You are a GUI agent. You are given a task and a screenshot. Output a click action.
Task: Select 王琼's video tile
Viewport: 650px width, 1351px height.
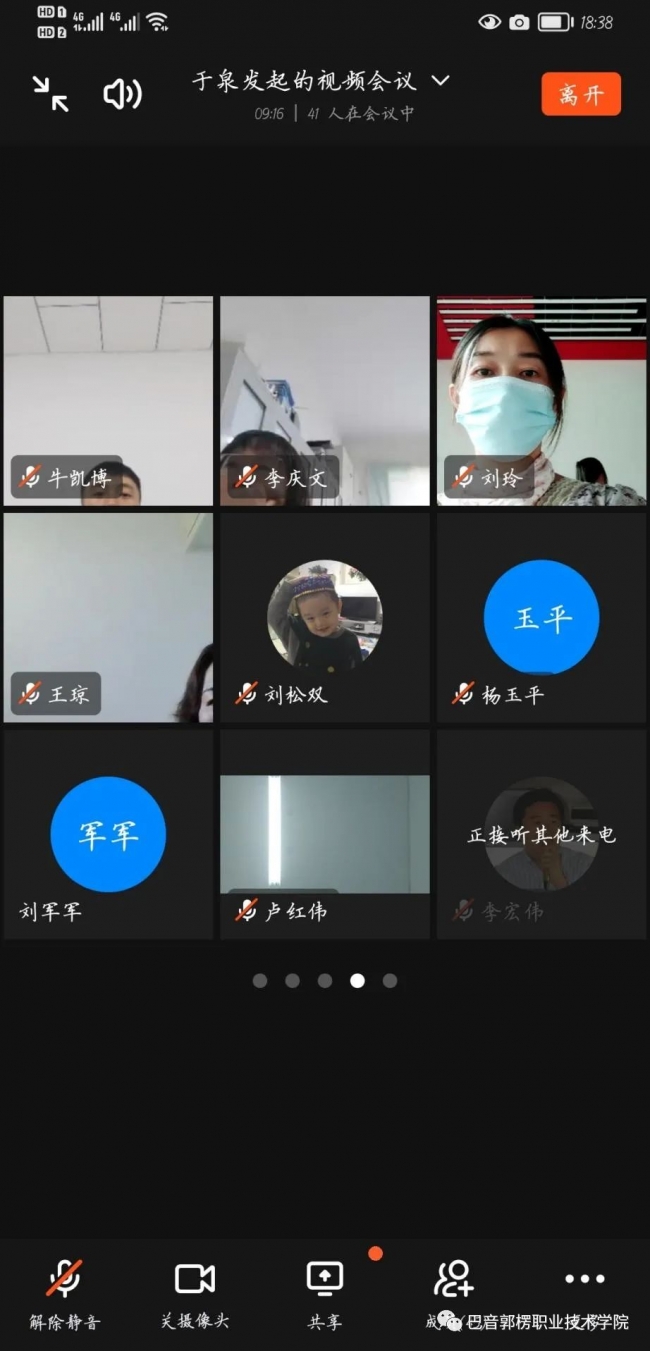[108, 617]
